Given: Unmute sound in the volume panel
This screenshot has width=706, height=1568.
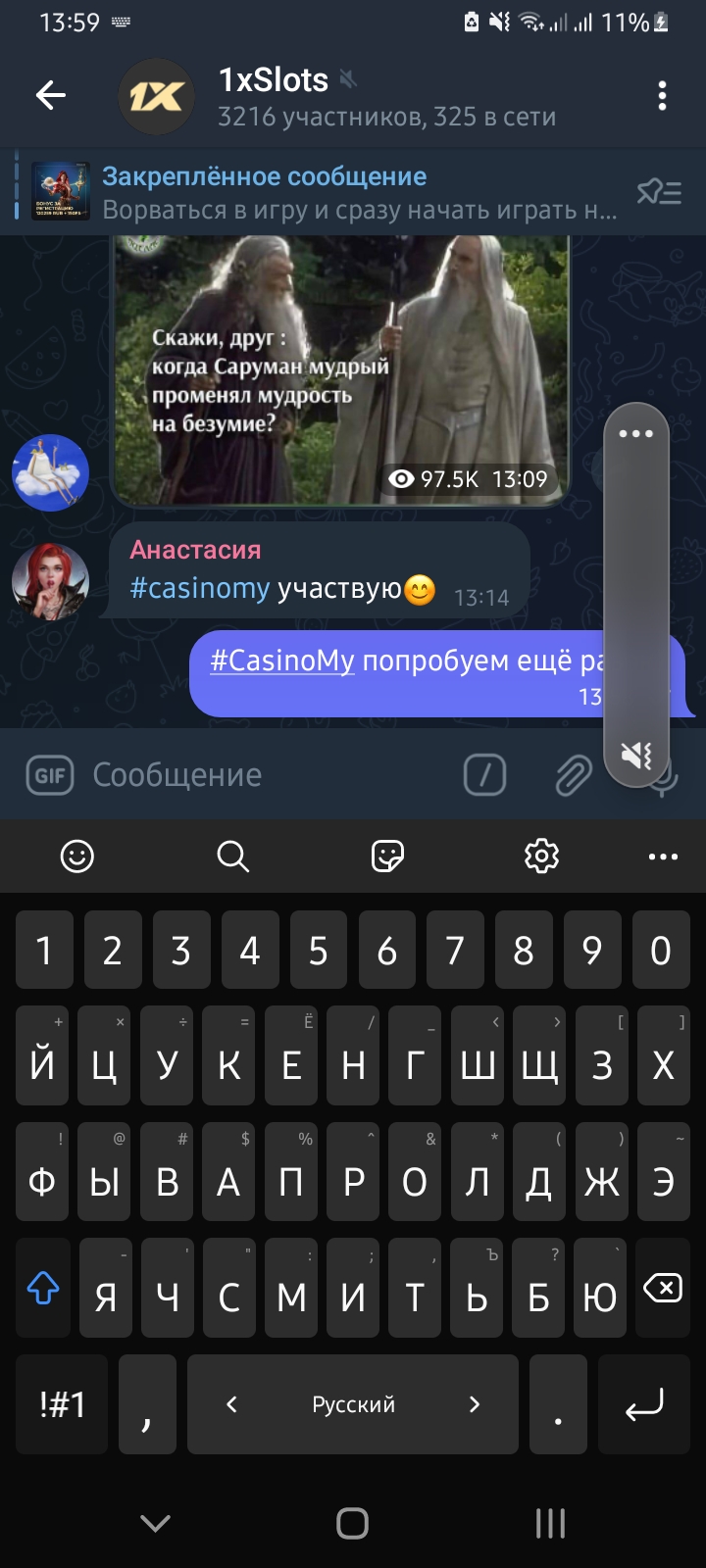Looking at the screenshot, I should coord(635,755).
